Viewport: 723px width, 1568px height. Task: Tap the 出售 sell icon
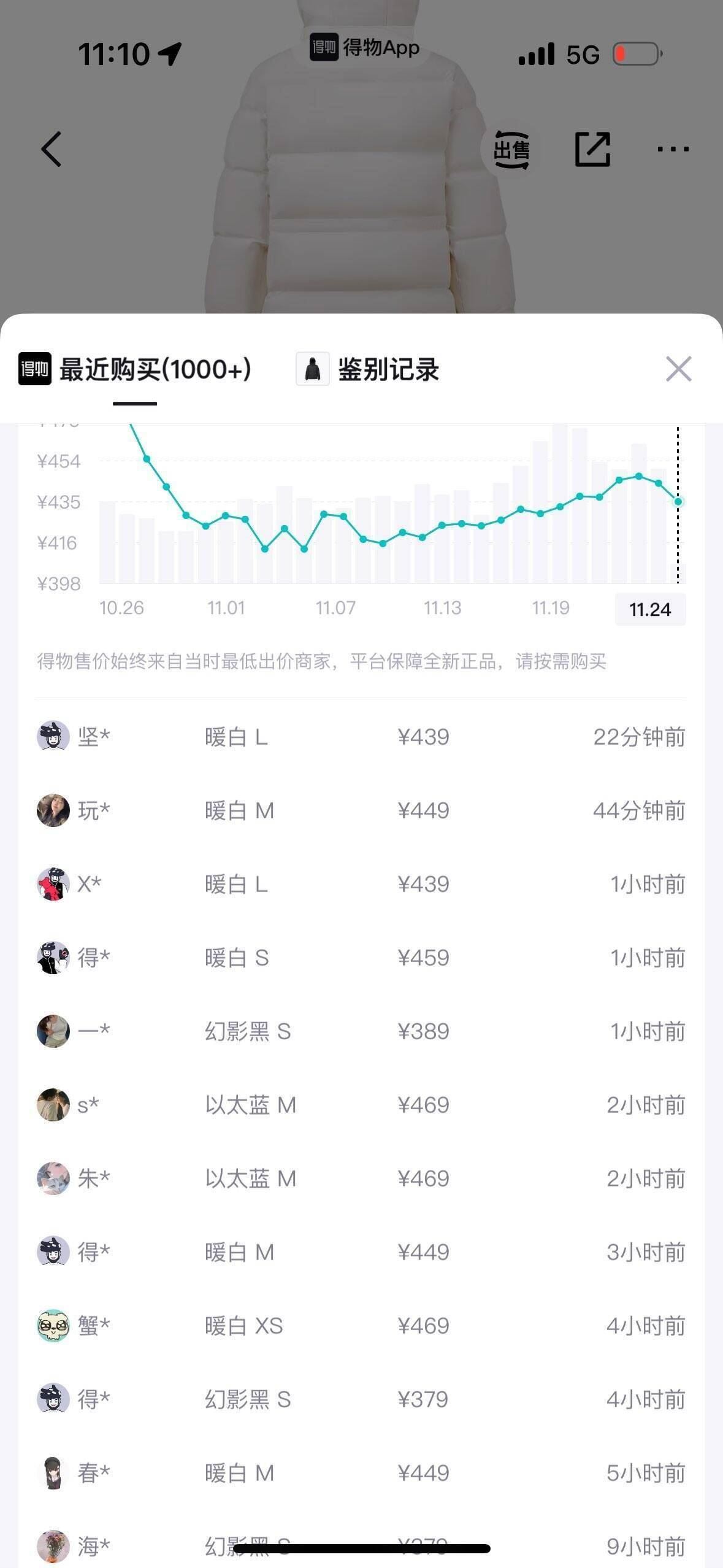(511, 149)
